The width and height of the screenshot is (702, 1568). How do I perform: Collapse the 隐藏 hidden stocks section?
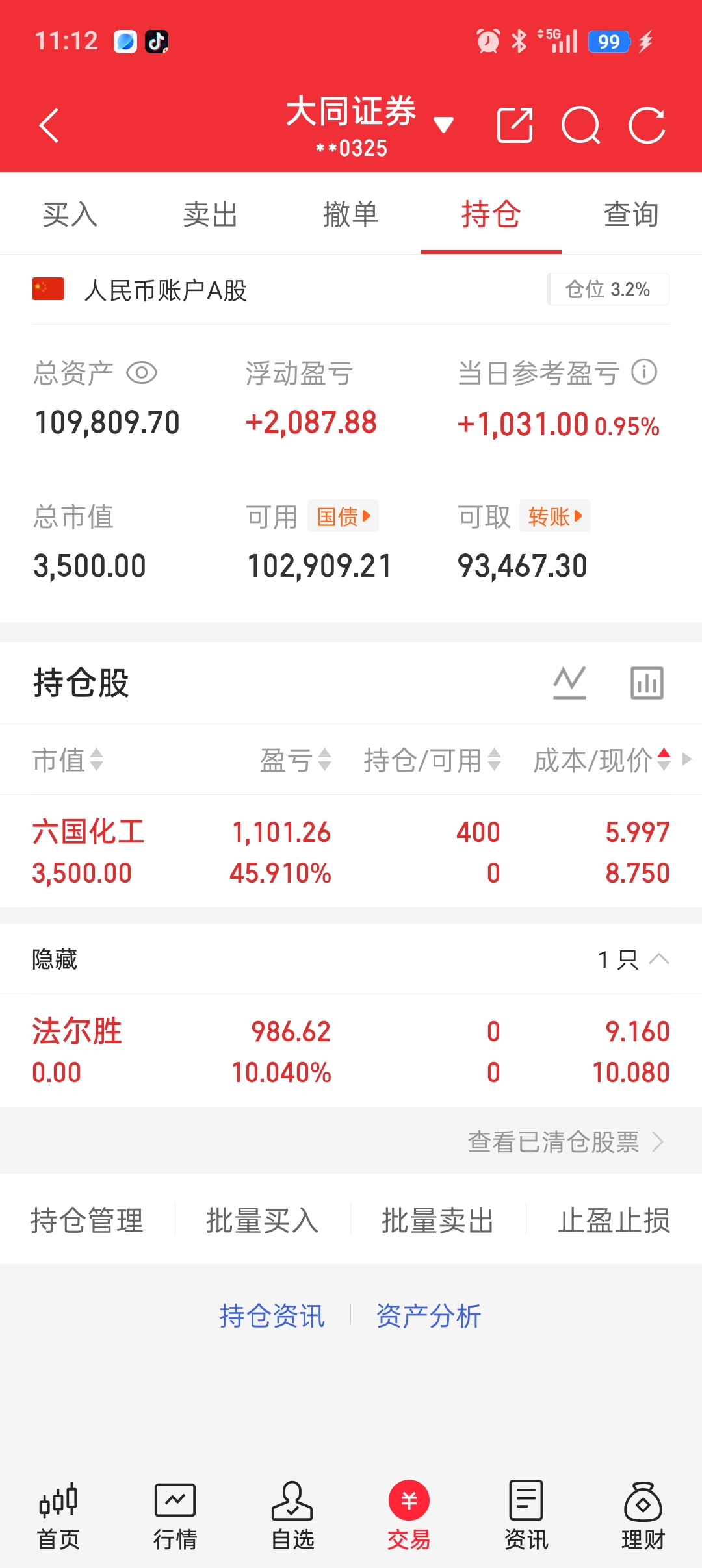coord(658,959)
